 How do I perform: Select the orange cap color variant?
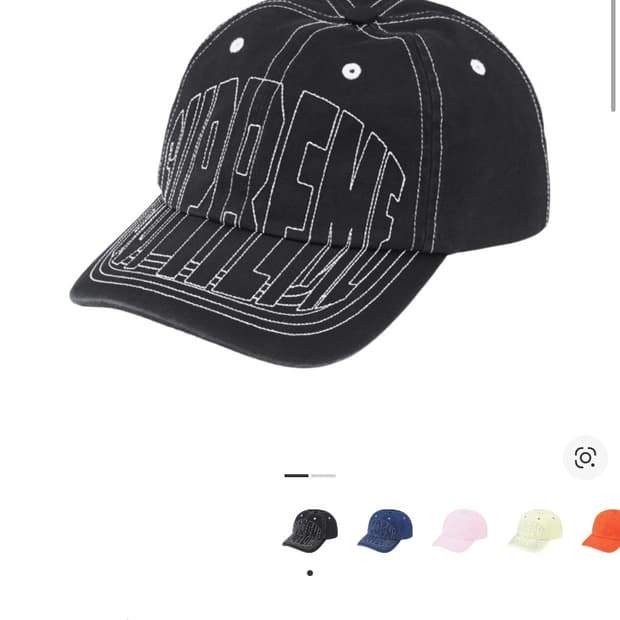(x=603, y=530)
